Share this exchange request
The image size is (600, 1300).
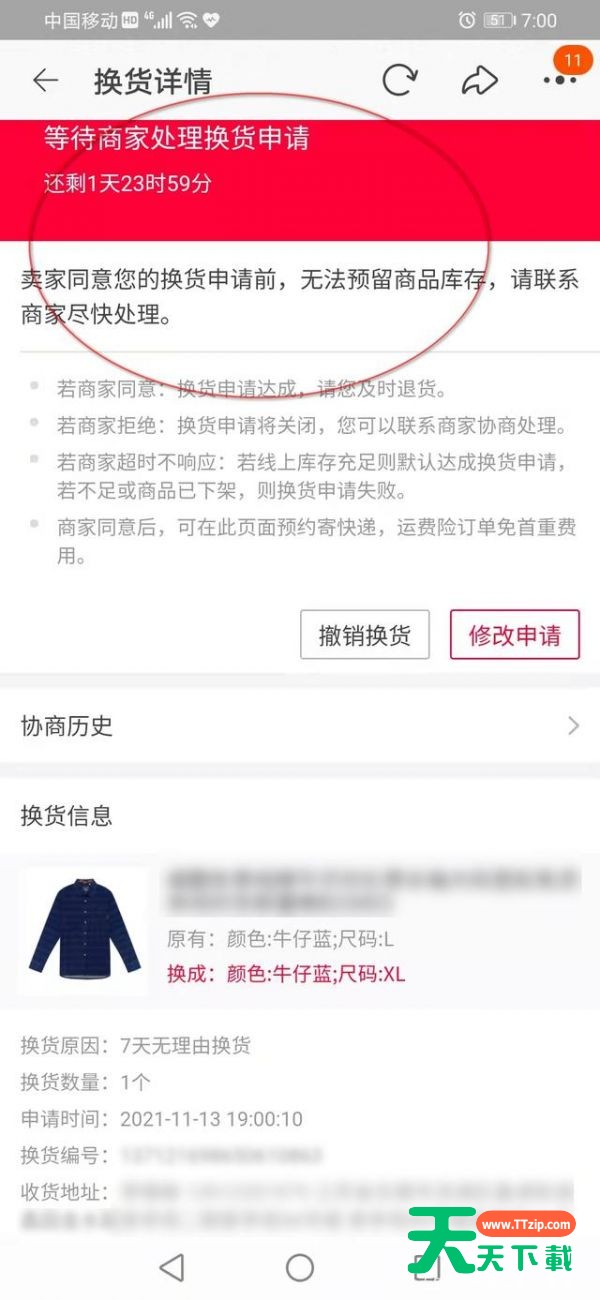click(480, 81)
